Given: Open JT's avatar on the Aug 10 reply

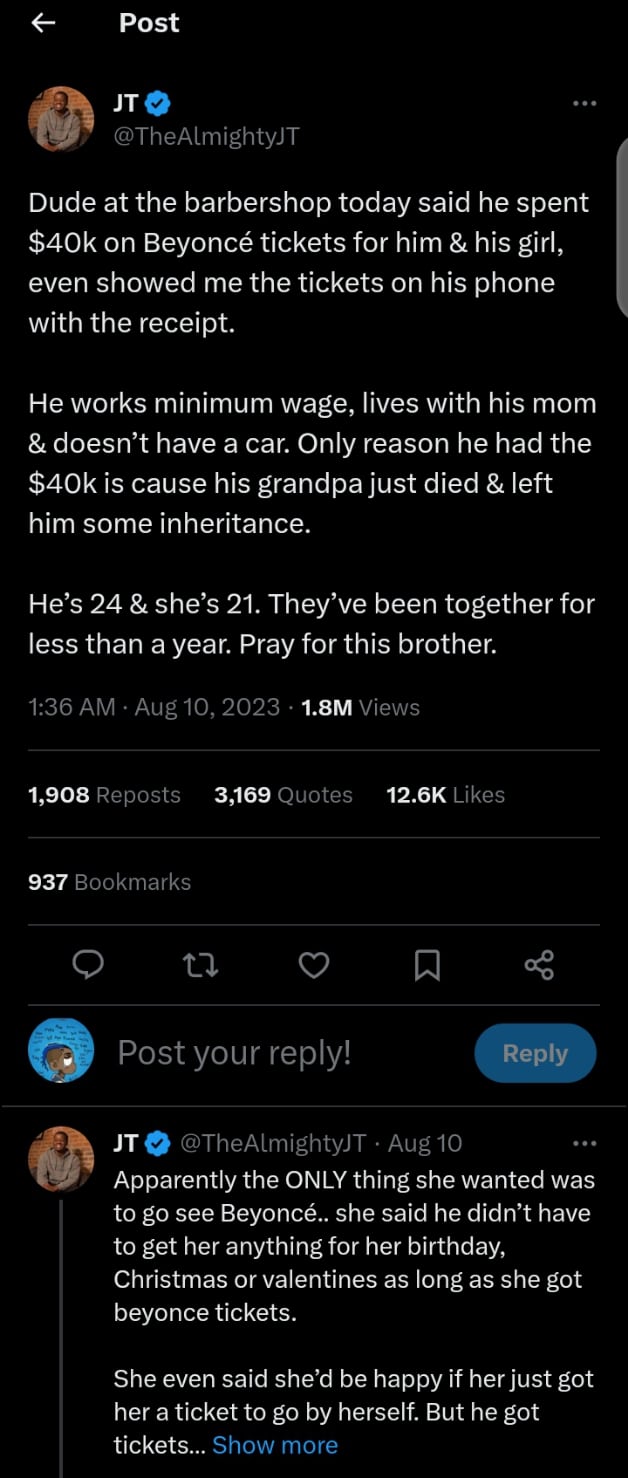Looking at the screenshot, I should [63, 1157].
